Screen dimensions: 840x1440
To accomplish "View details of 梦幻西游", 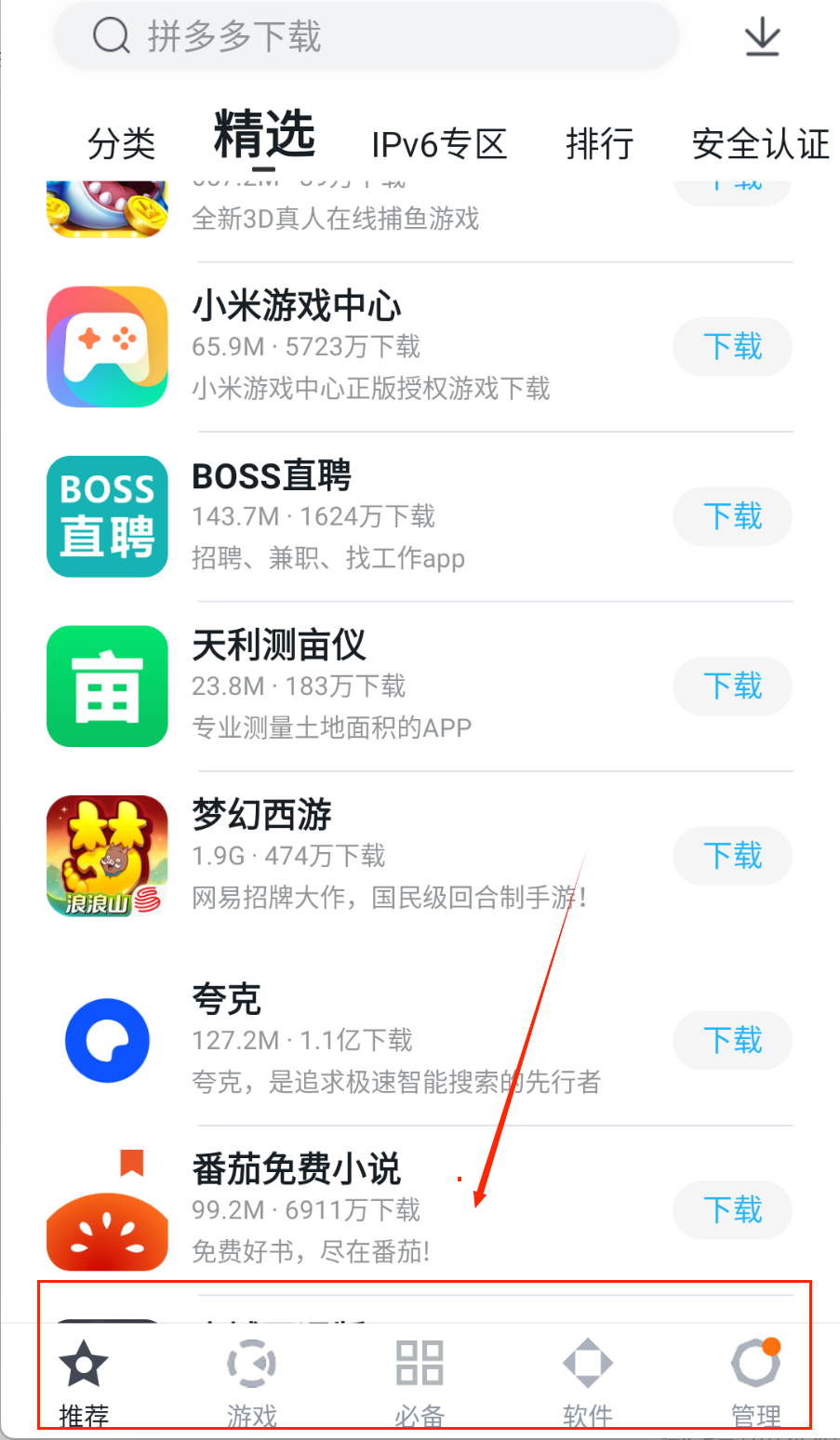I will [261, 815].
